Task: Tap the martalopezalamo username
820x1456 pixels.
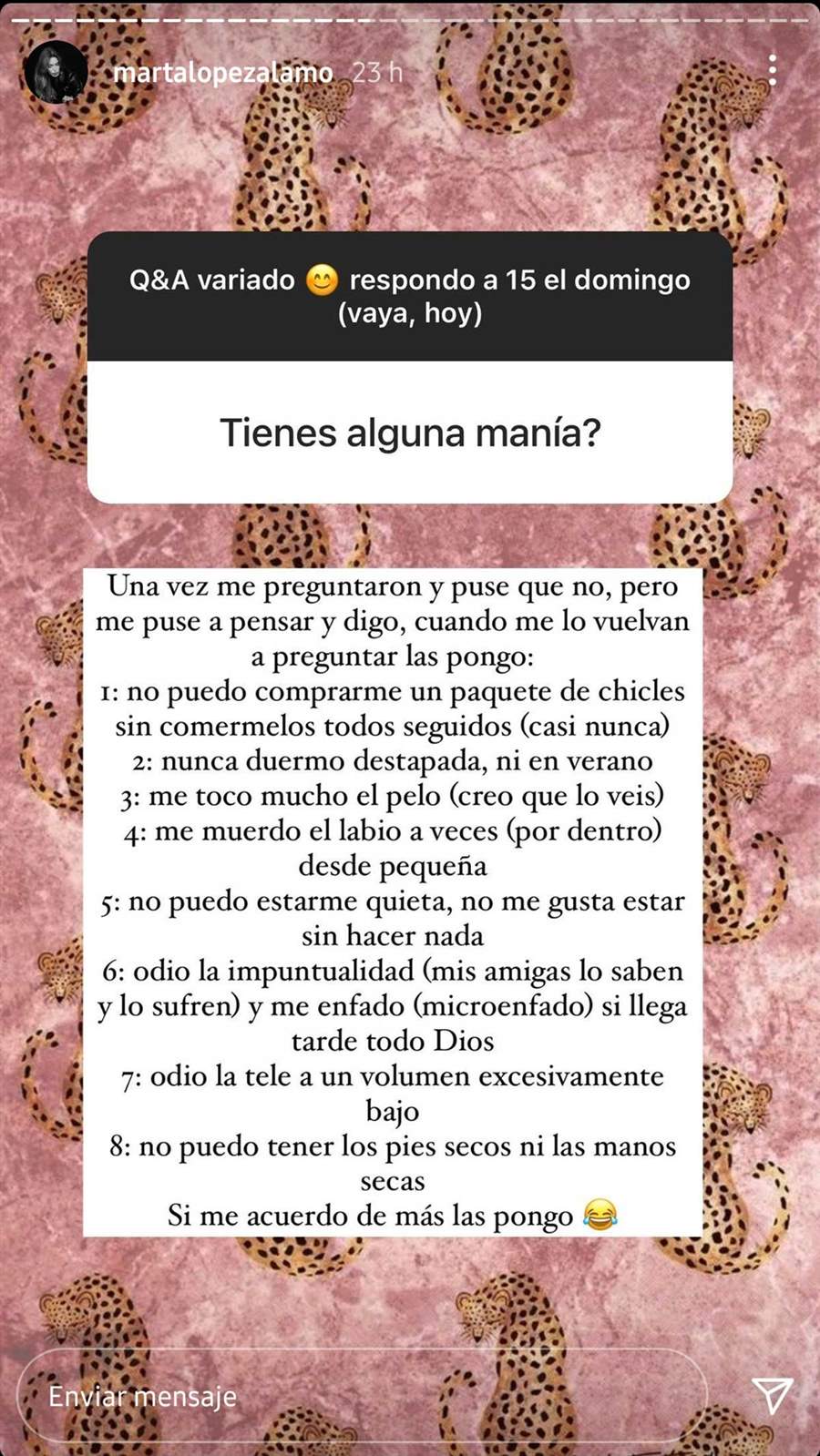Action: (x=223, y=73)
